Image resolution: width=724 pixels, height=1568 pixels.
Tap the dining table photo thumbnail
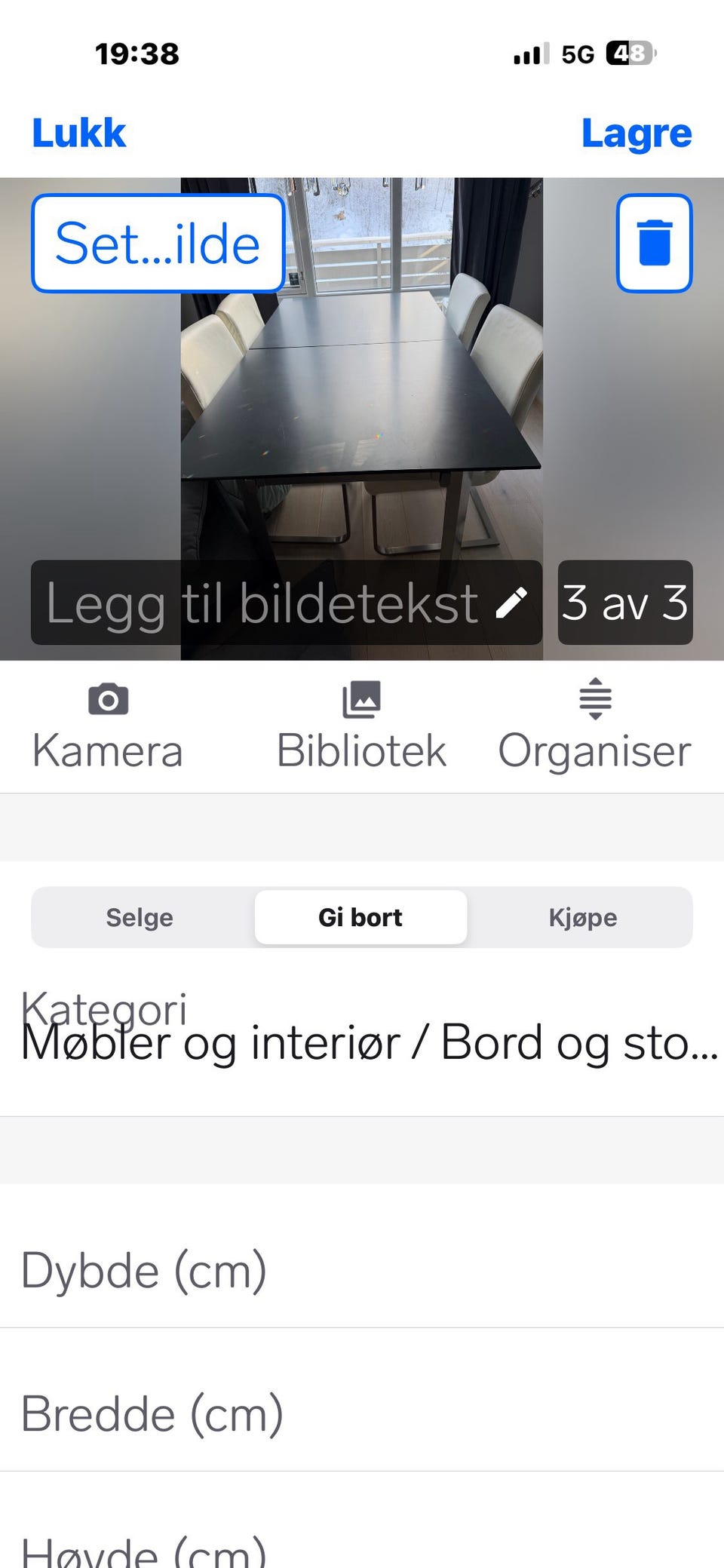[362, 415]
